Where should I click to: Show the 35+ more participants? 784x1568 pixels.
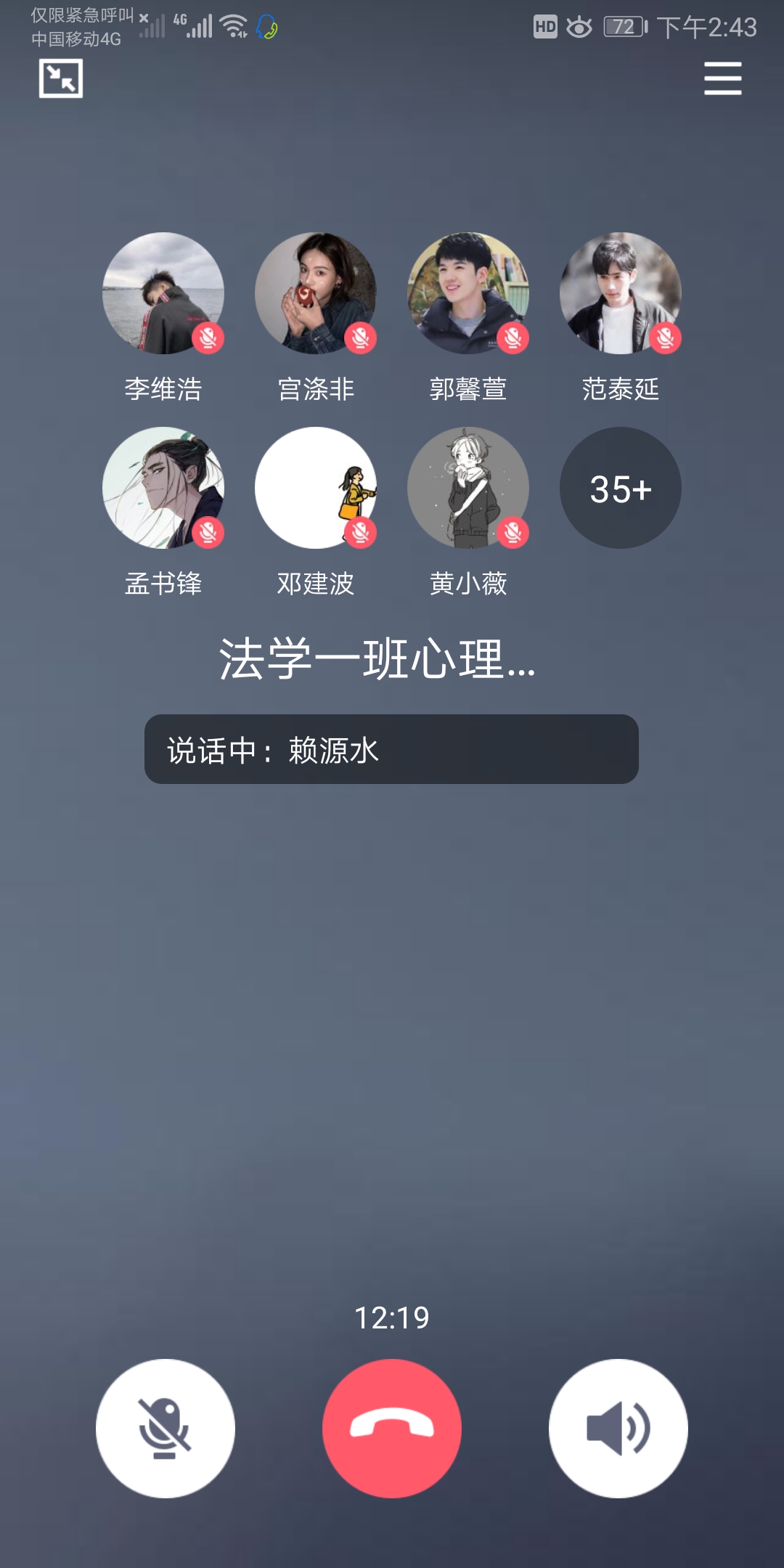coord(621,488)
